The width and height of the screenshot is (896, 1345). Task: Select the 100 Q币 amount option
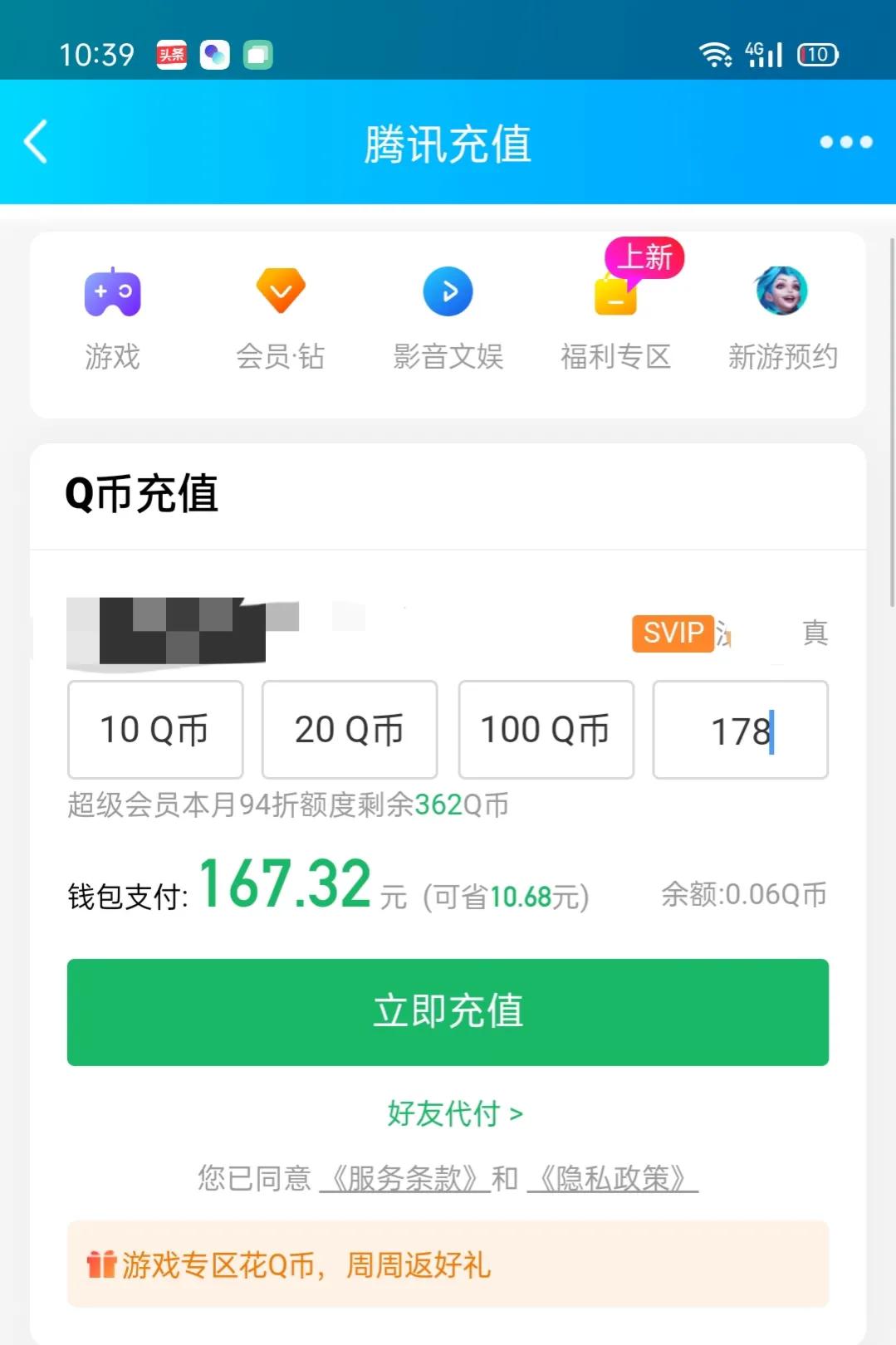coord(545,730)
